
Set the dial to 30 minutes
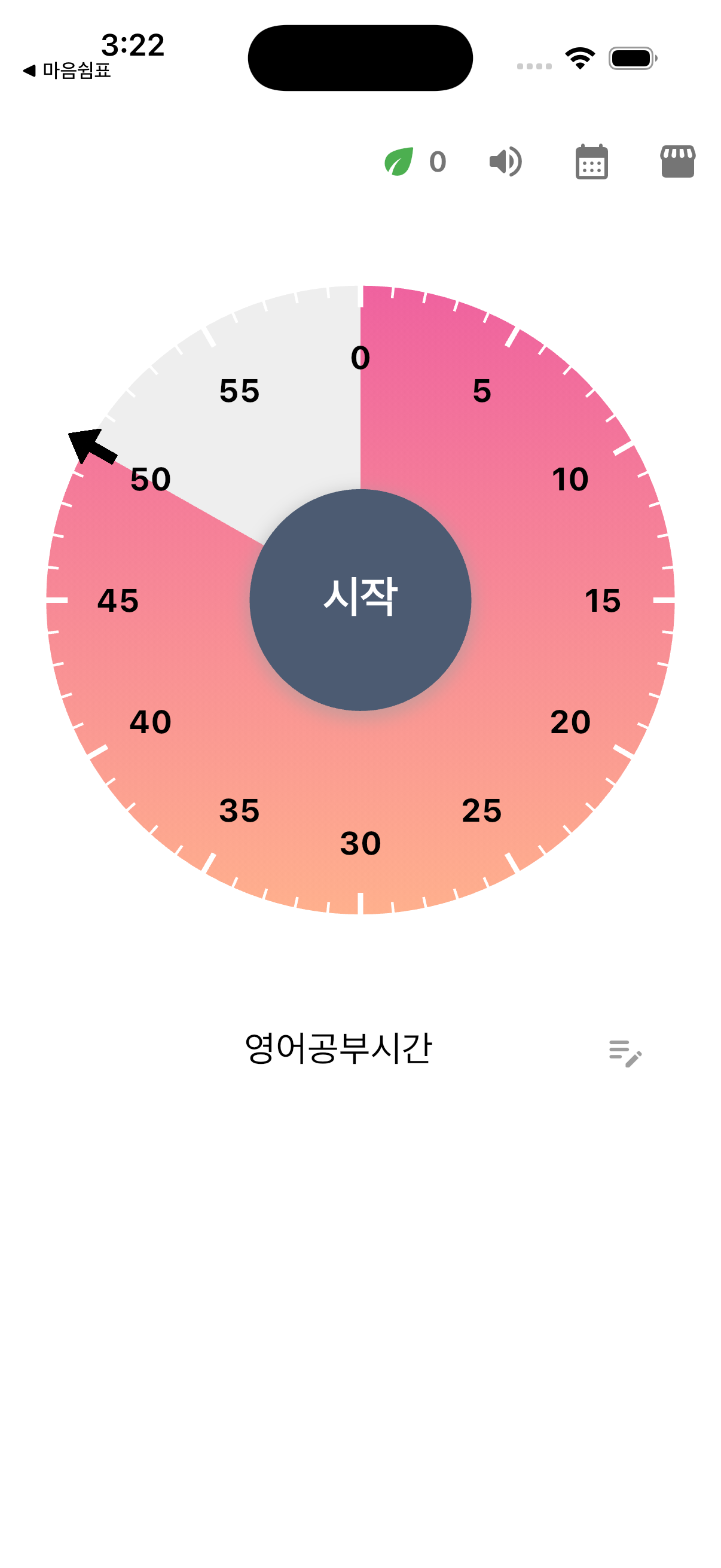[360, 843]
